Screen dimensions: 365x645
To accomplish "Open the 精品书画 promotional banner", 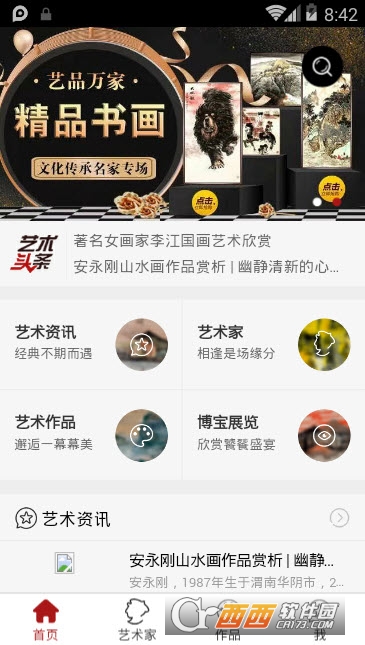I will [182, 124].
